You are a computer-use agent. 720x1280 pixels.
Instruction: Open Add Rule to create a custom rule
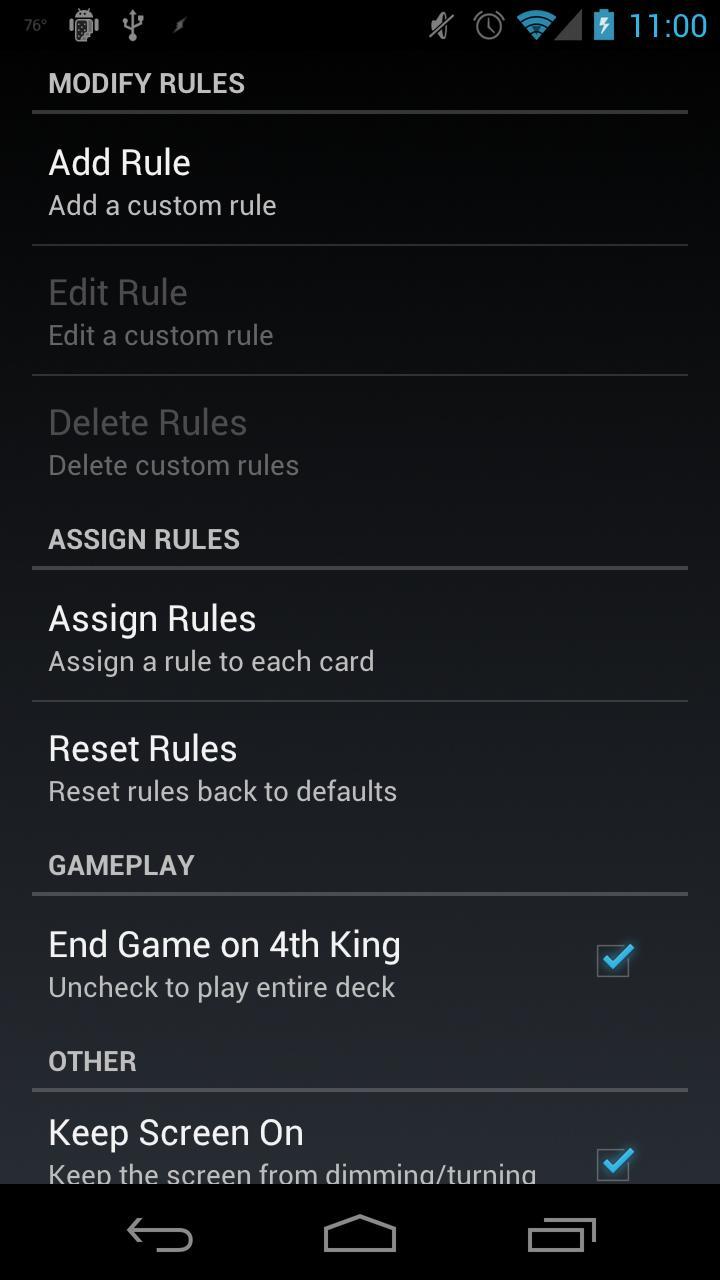pos(360,182)
